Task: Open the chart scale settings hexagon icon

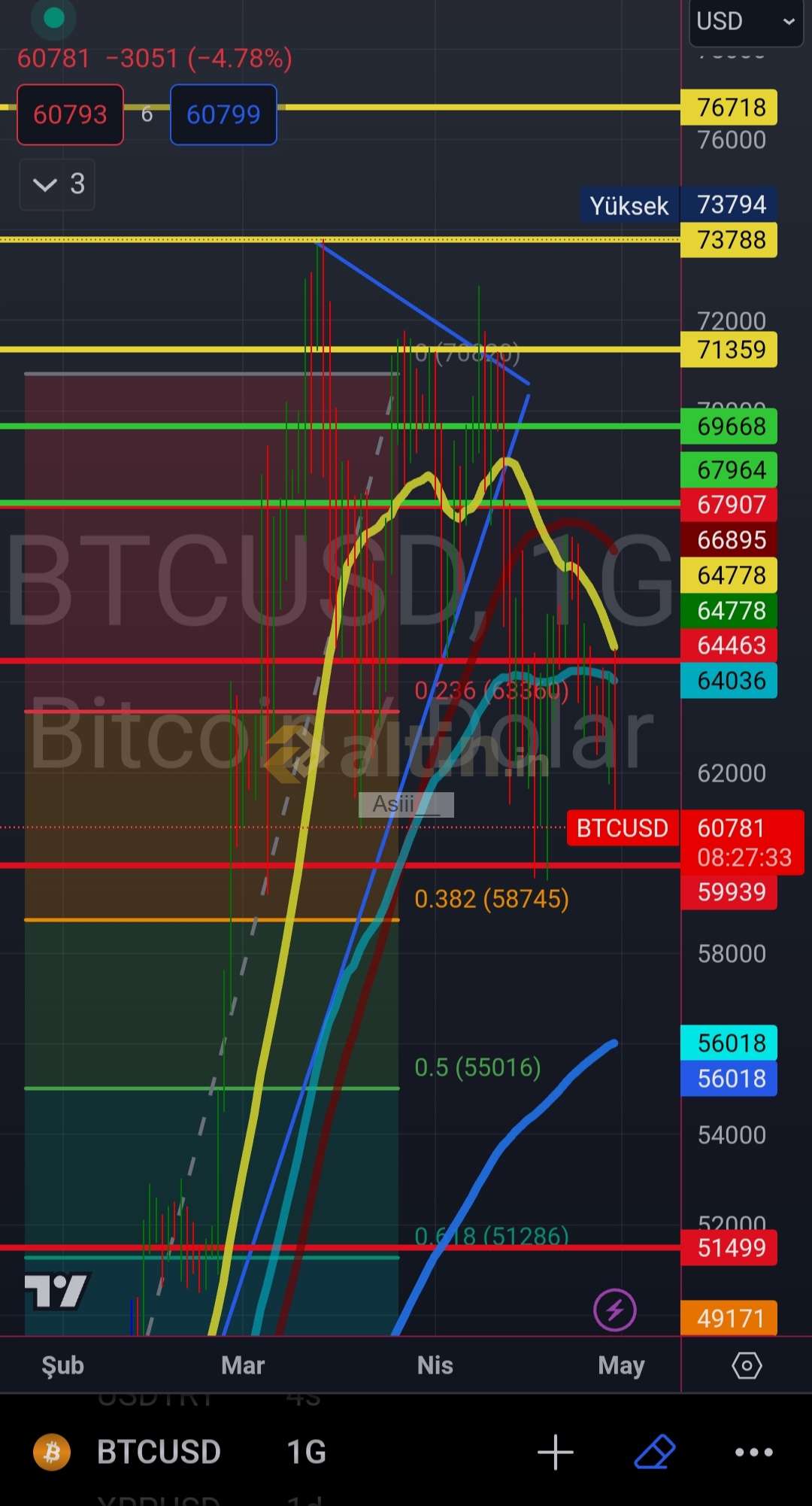Action: coord(747,1365)
